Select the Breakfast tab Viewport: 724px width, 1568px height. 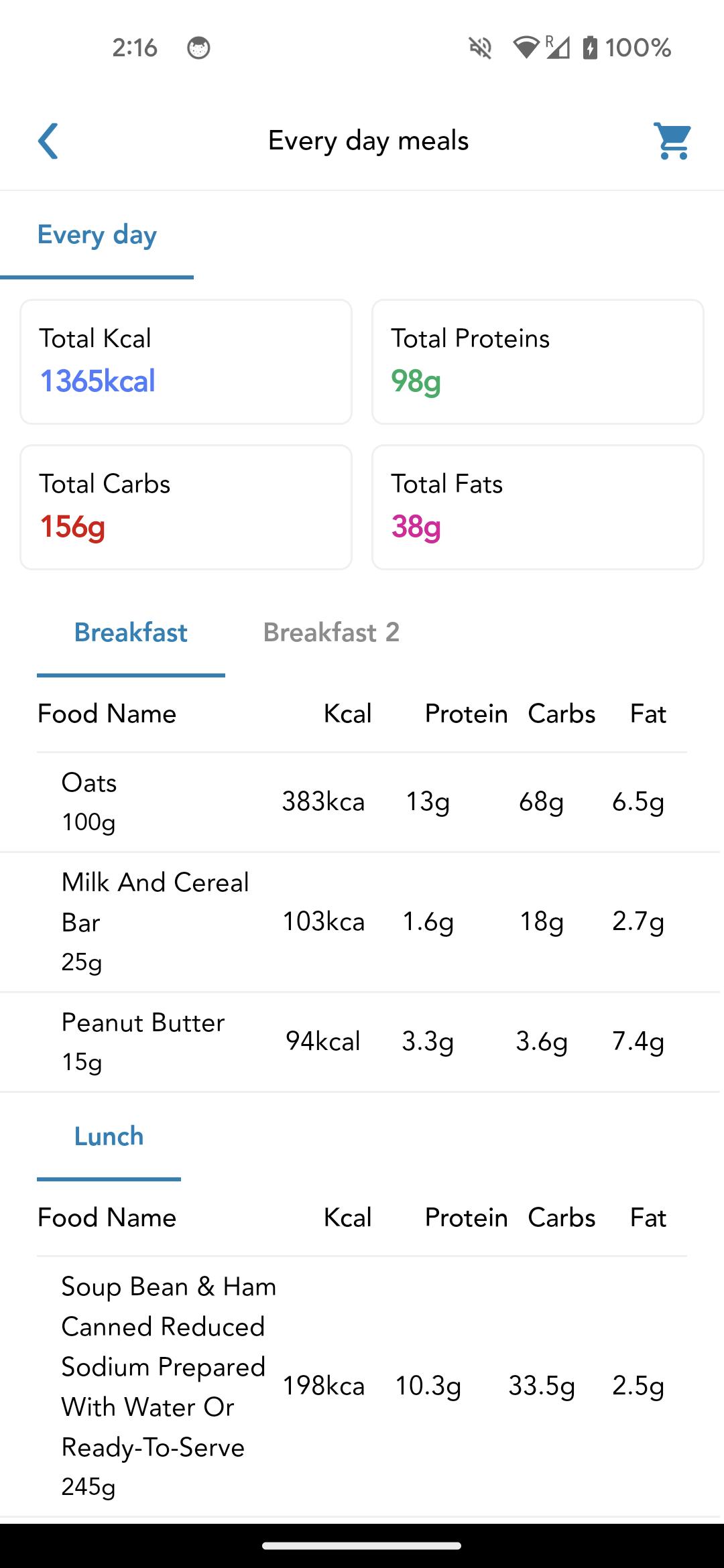(131, 633)
